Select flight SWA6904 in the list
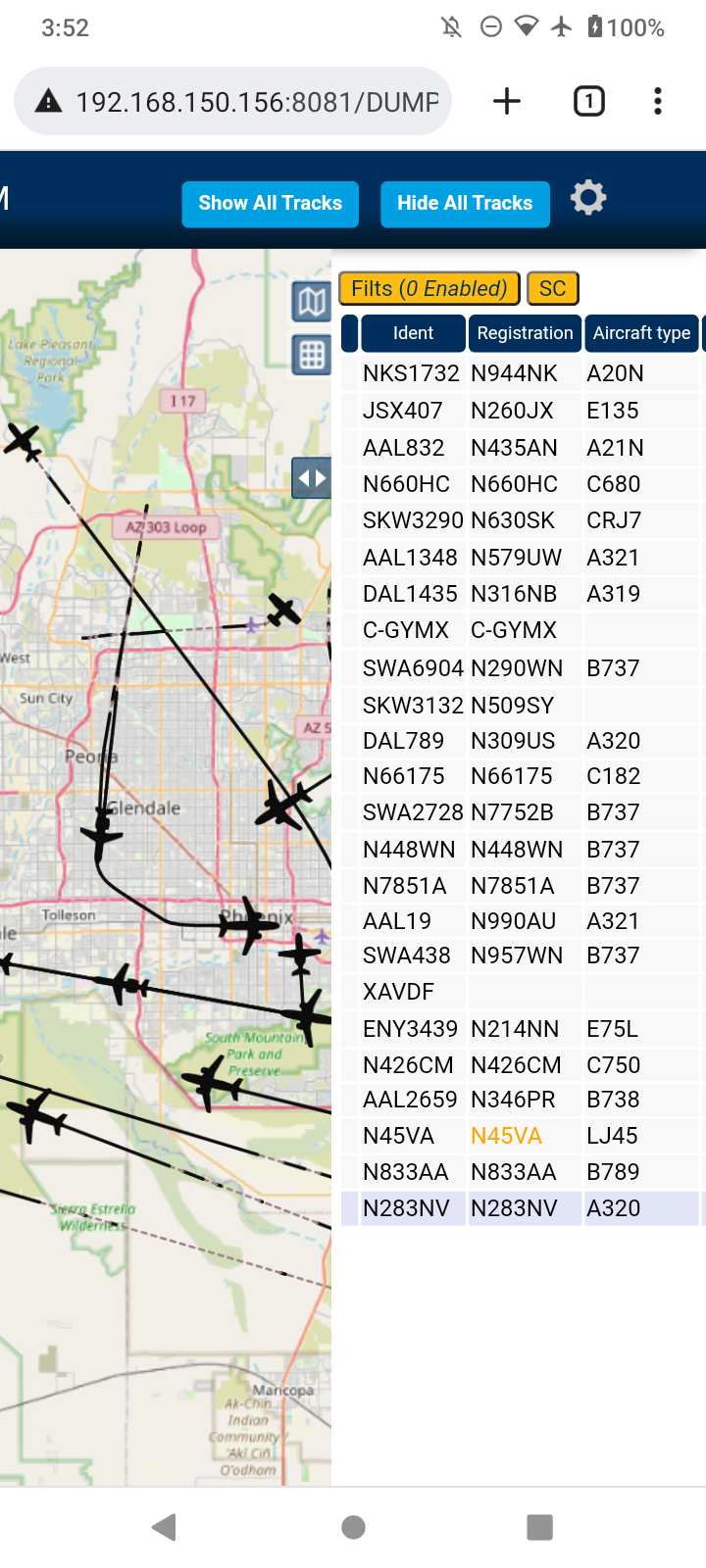This screenshot has height=1568, width=706. [x=524, y=668]
